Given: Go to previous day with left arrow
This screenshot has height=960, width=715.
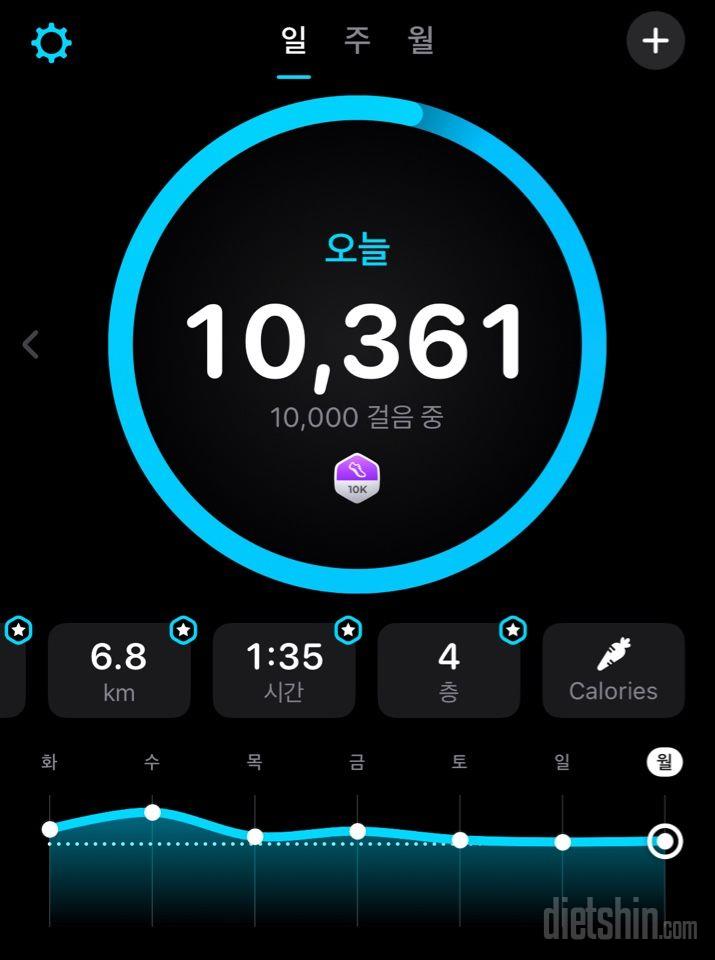Looking at the screenshot, I should [31, 345].
